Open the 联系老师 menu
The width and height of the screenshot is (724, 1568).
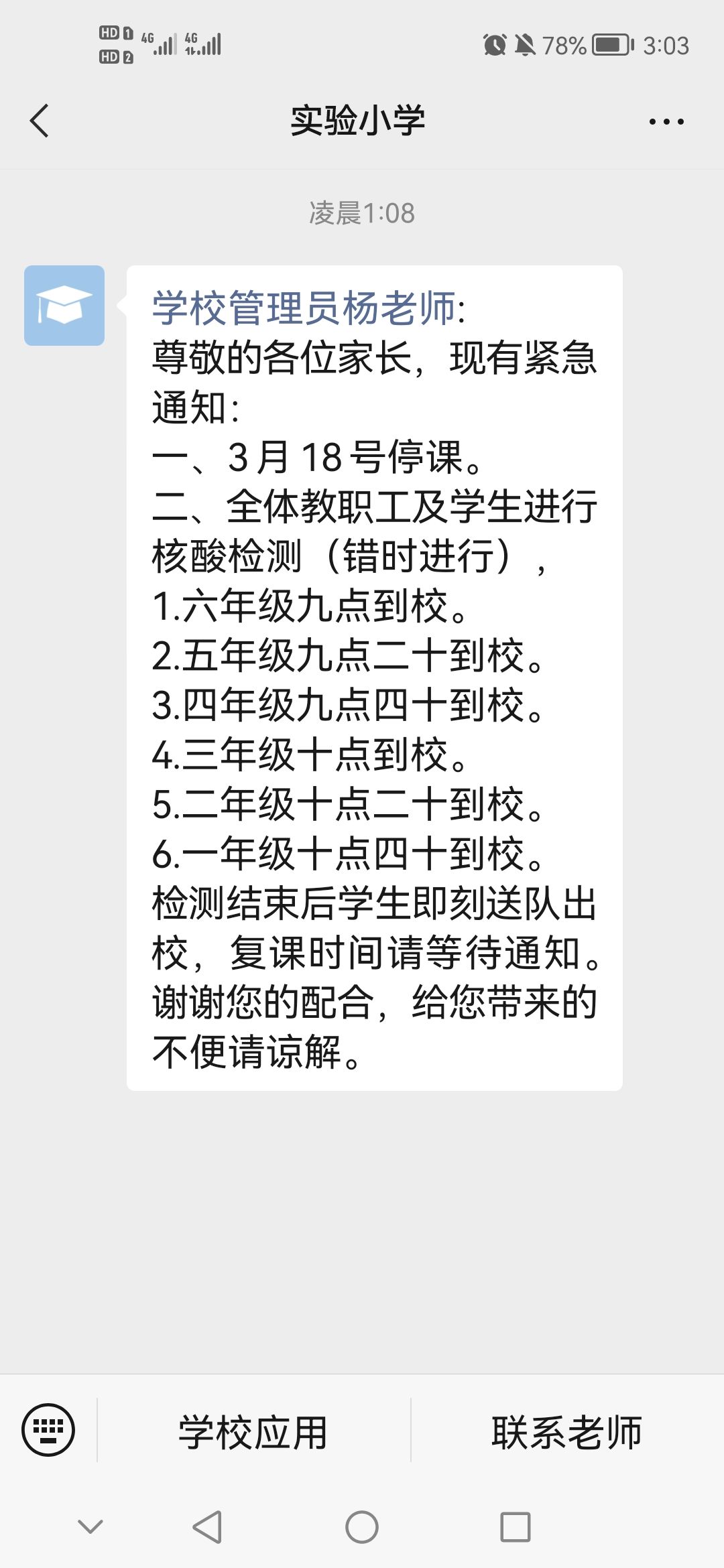pyautogui.click(x=567, y=1431)
